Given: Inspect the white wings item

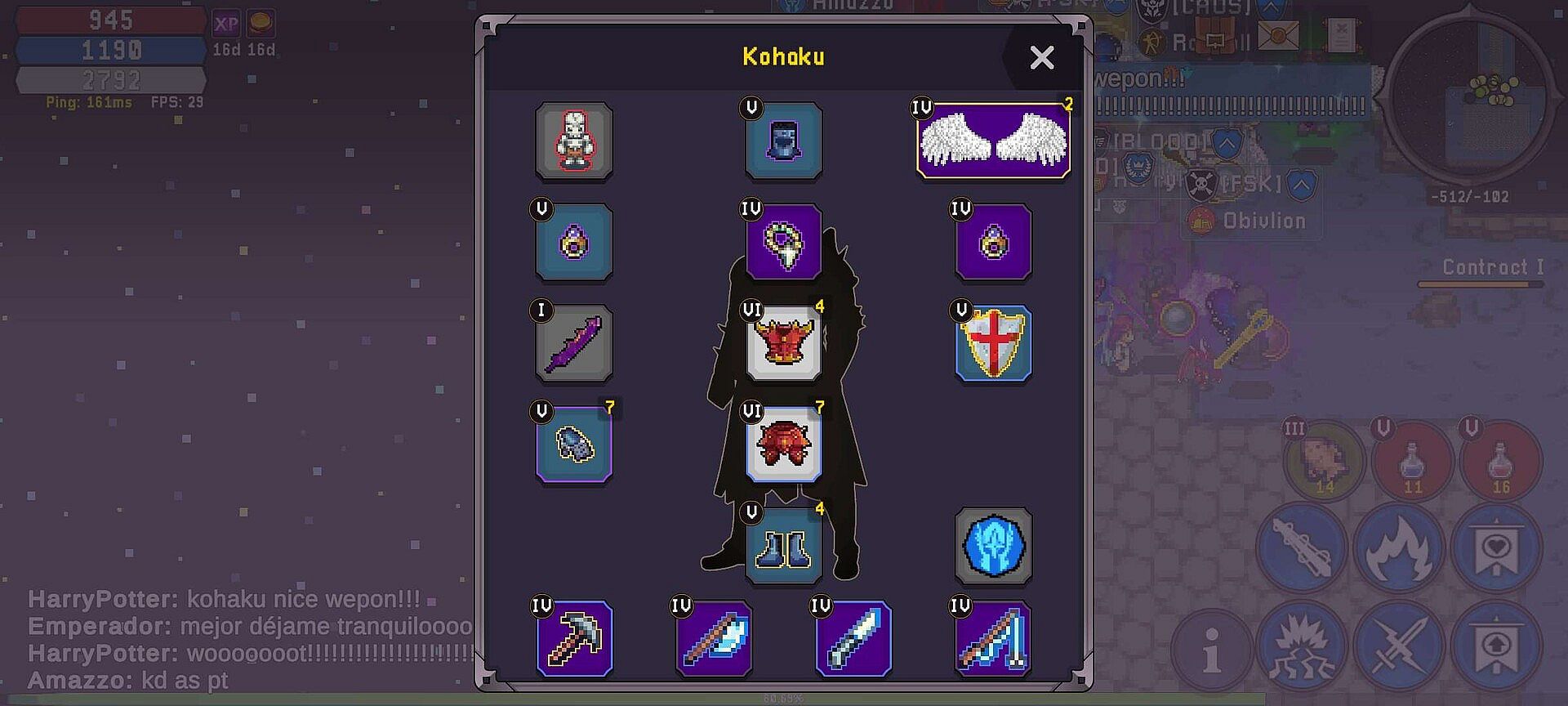Looking at the screenshot, I should 993,140.
